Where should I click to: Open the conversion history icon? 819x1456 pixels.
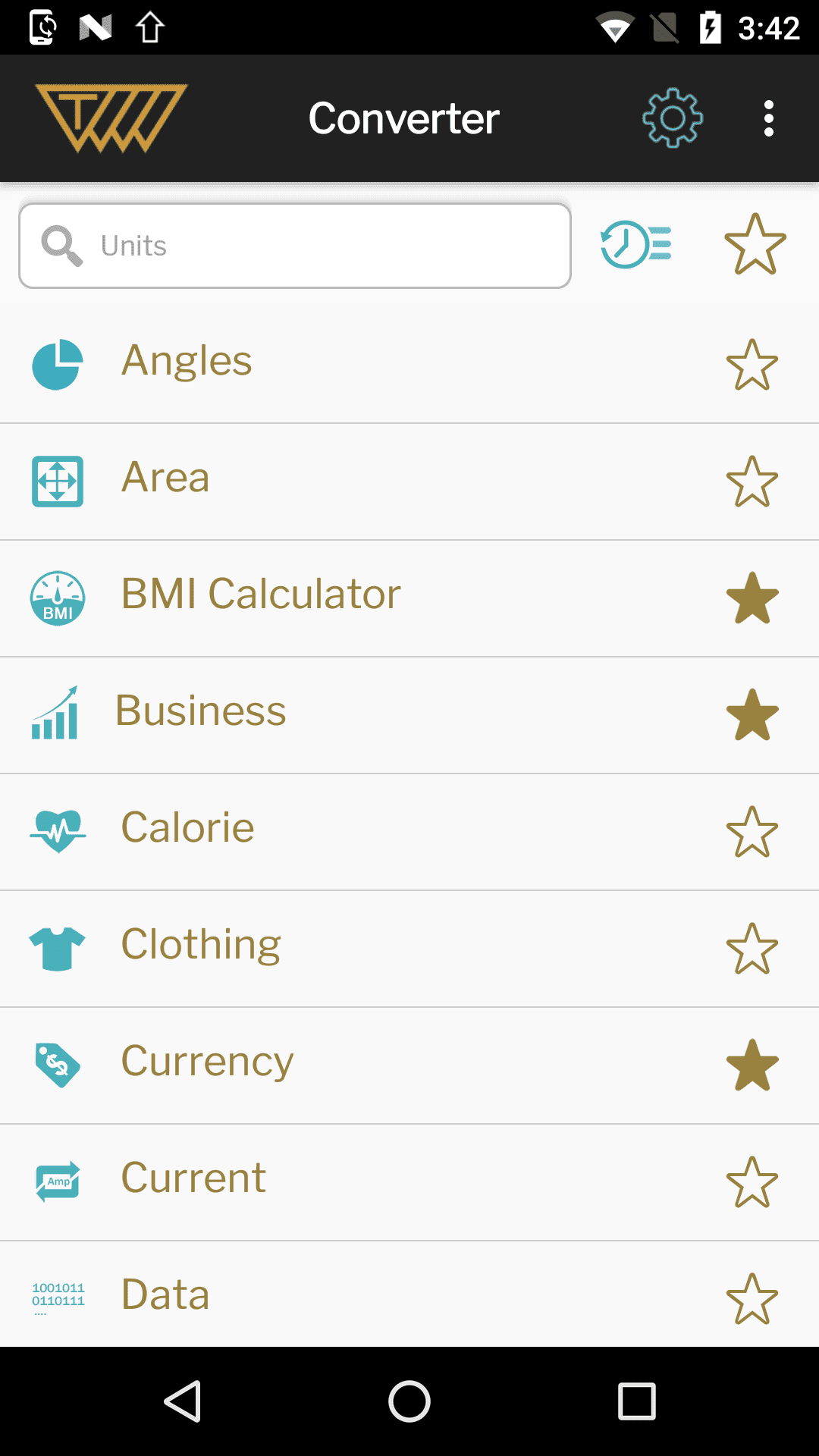pyautogui.click(x=635, y=244)
